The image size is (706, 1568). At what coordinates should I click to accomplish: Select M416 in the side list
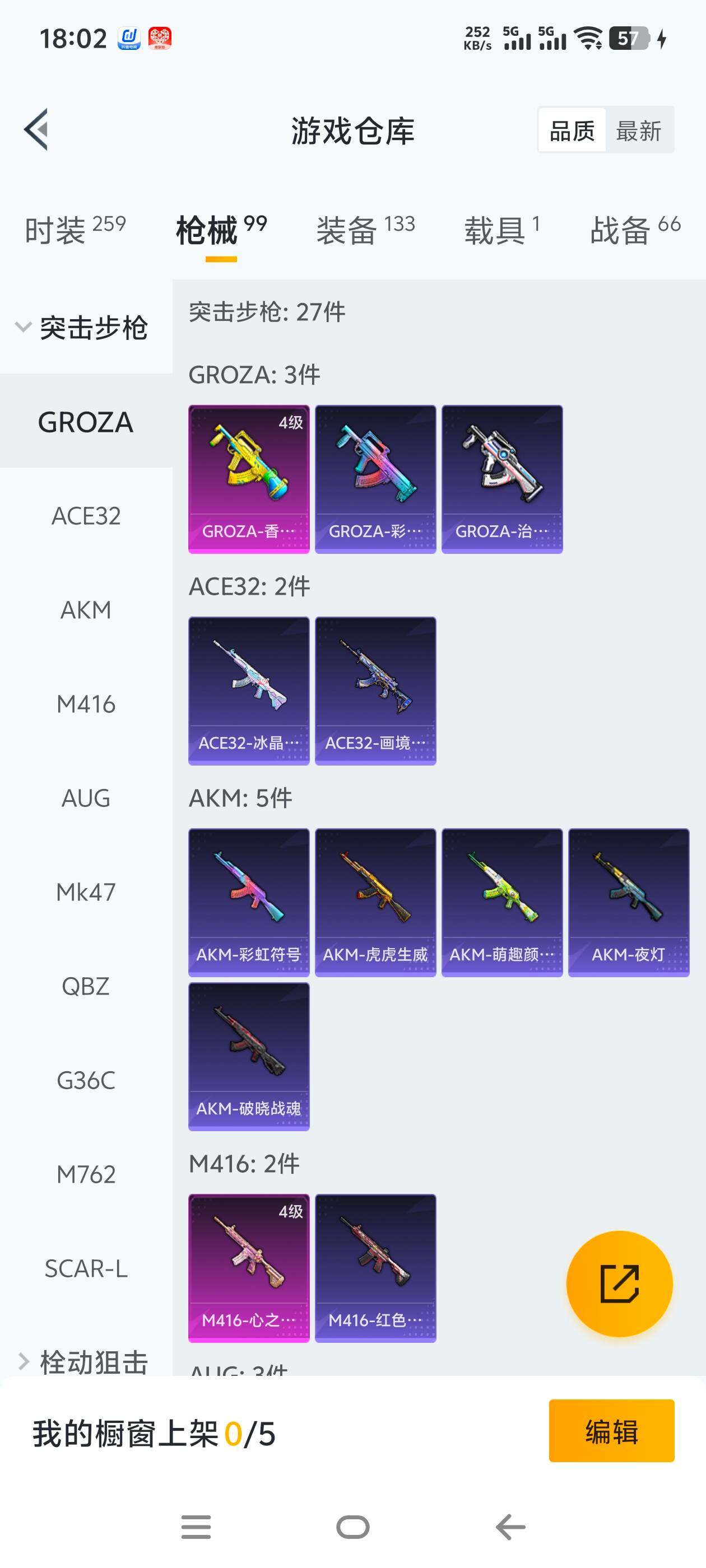86,704
